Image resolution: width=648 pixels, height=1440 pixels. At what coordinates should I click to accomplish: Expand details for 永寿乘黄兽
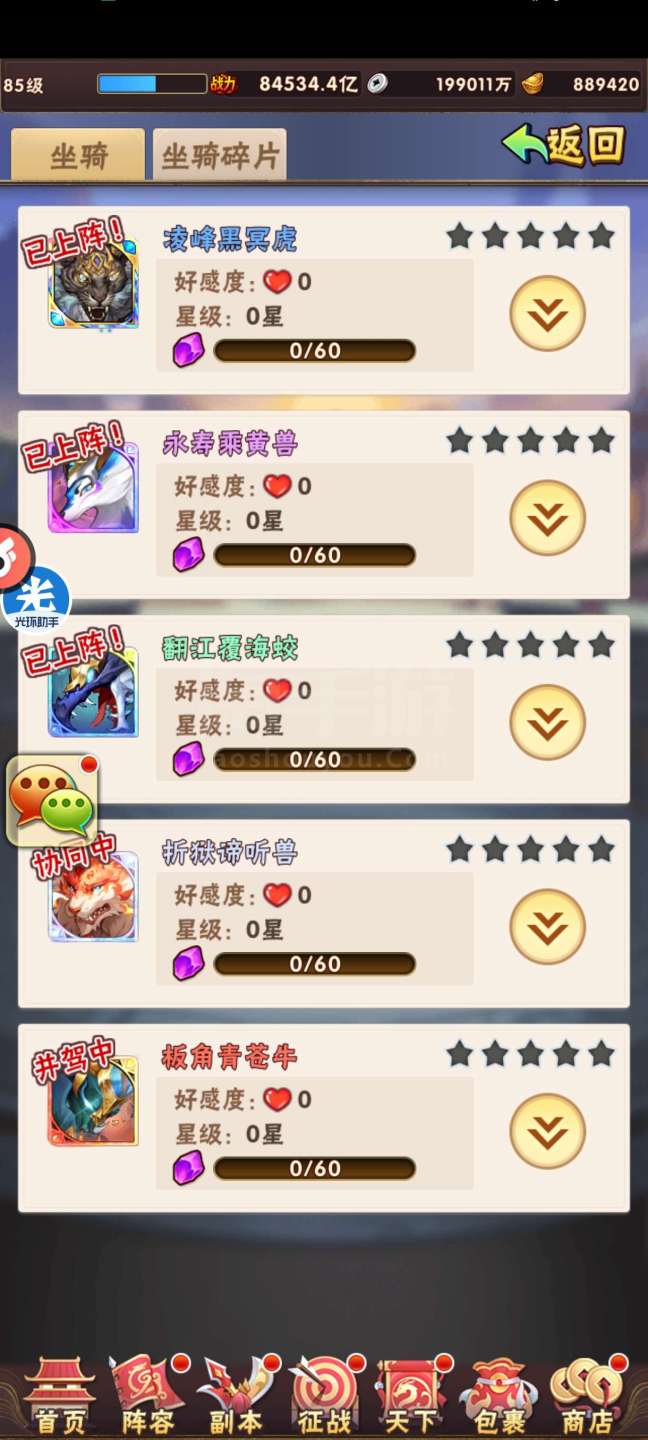click(x=547, y=517)
